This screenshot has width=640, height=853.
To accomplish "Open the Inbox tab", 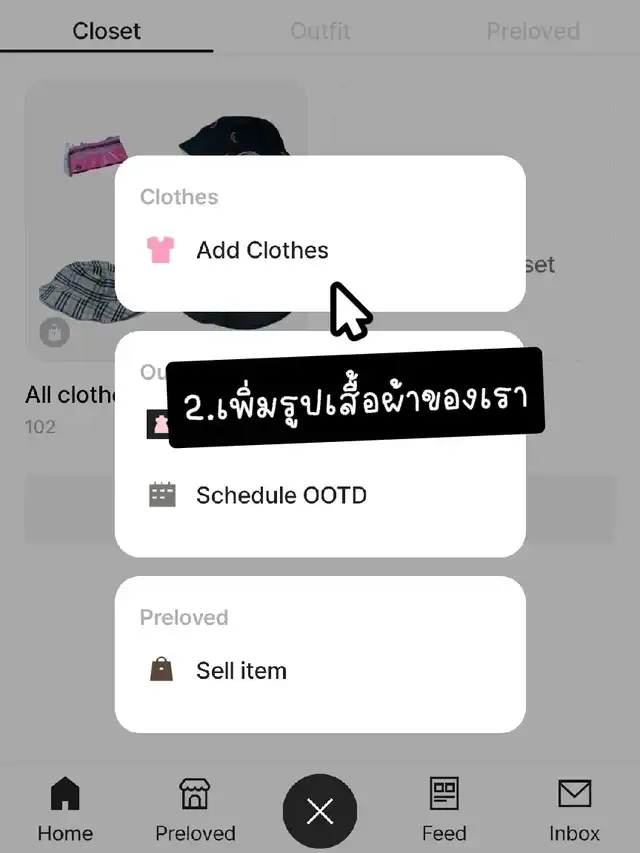I will pyautogui.click(x=574, y=810).
